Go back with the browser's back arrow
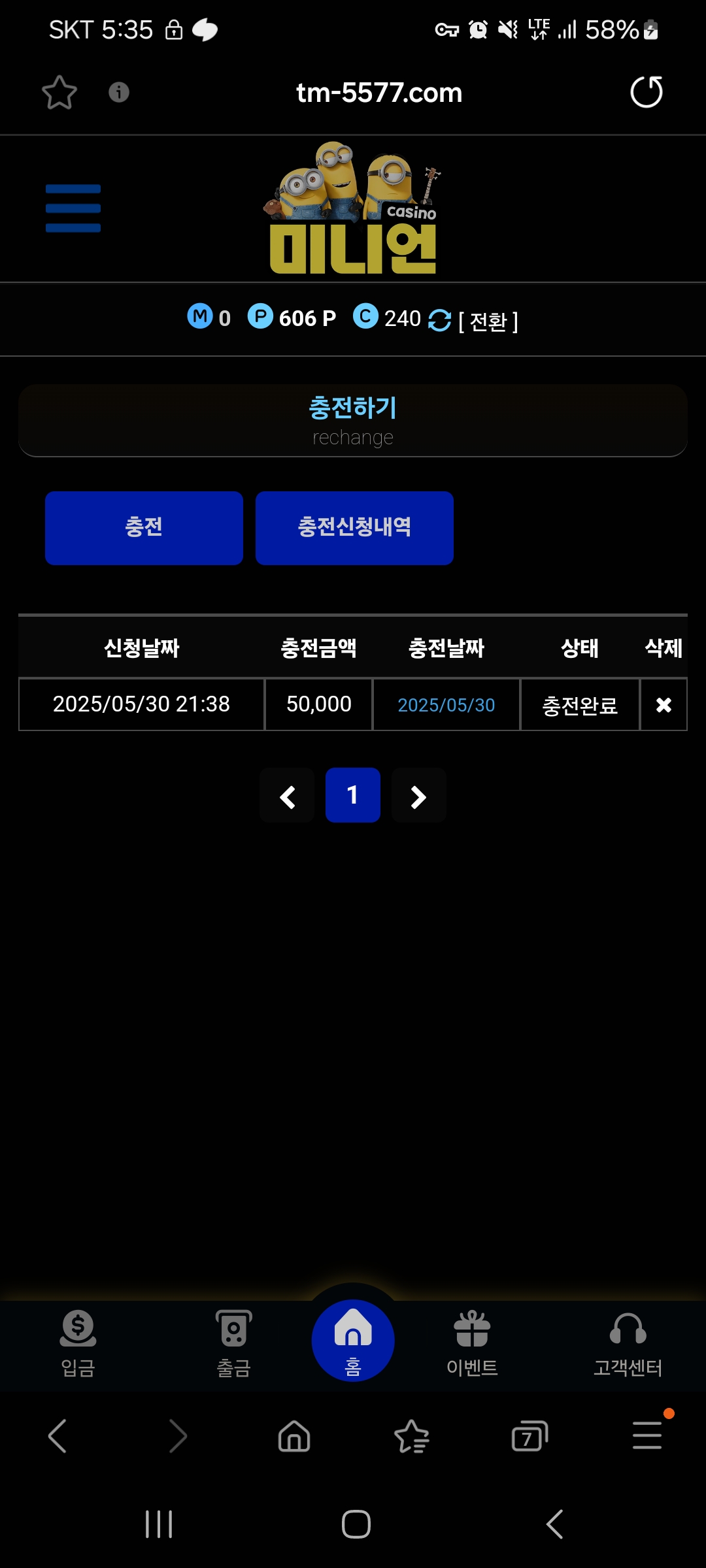706x1568 pixels. coord(58,1437)
